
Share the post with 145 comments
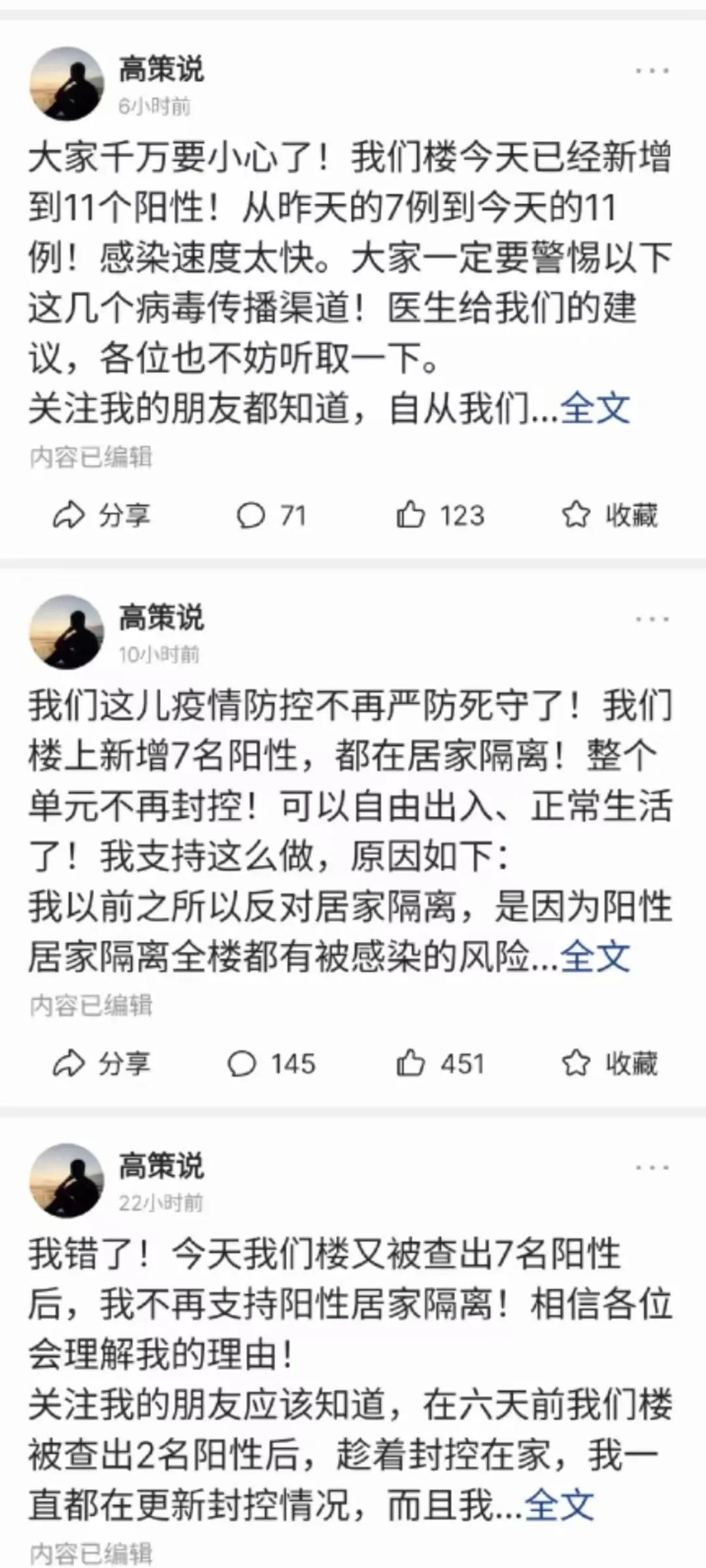101,1064
